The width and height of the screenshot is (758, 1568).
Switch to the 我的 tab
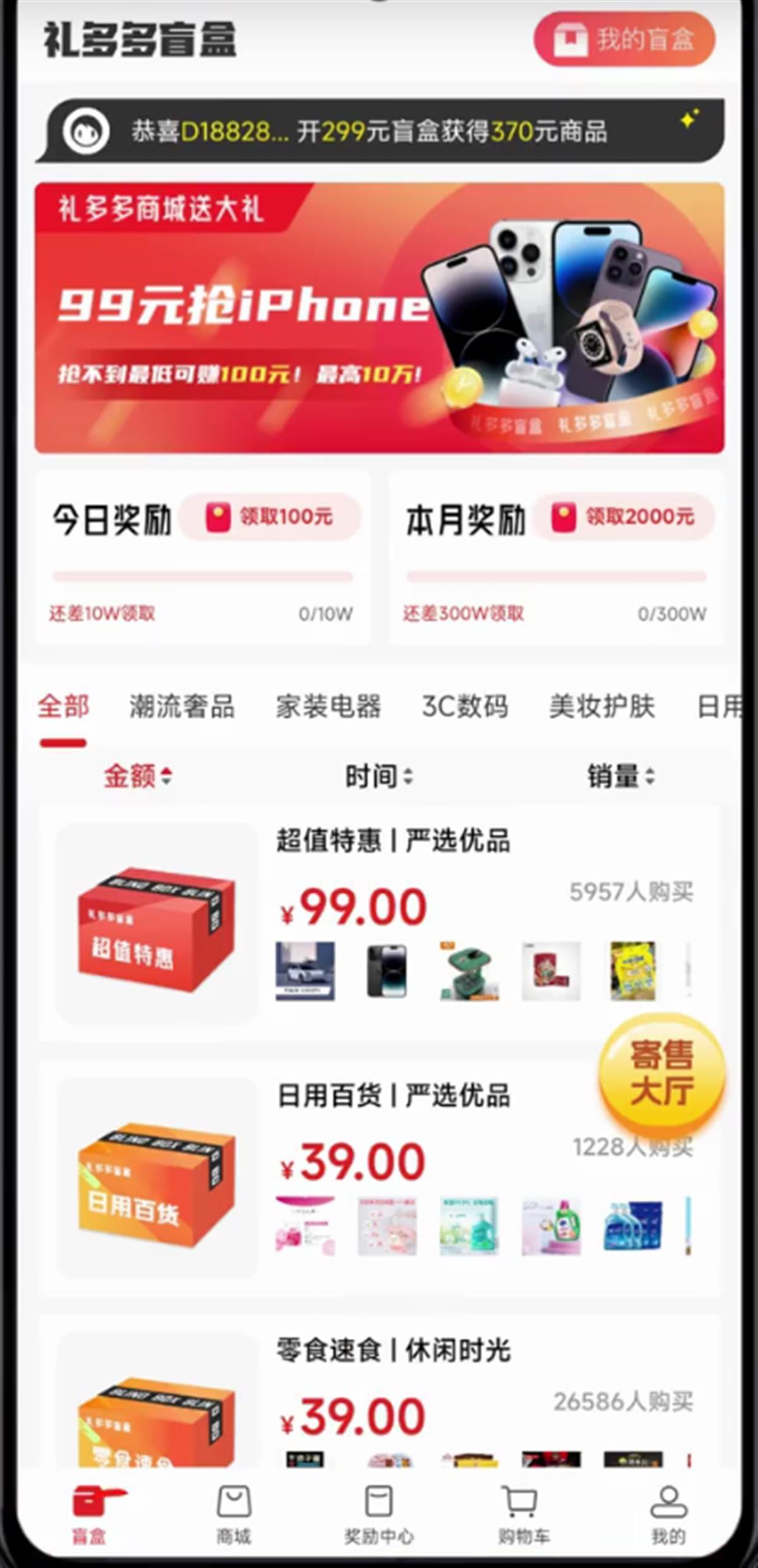click(x=668, y=1514)
